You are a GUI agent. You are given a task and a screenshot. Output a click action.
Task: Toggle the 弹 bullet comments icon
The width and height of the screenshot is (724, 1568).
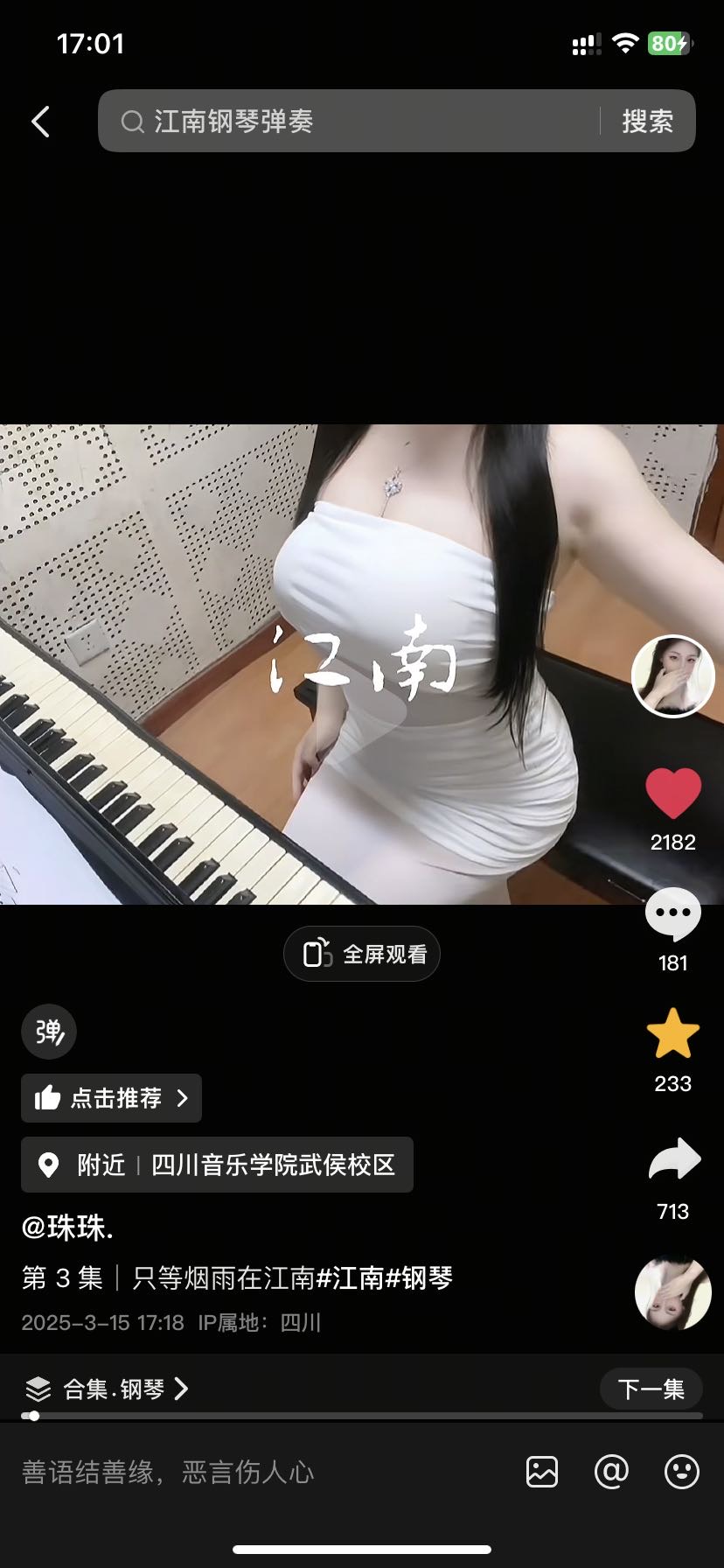[49, 1032]
